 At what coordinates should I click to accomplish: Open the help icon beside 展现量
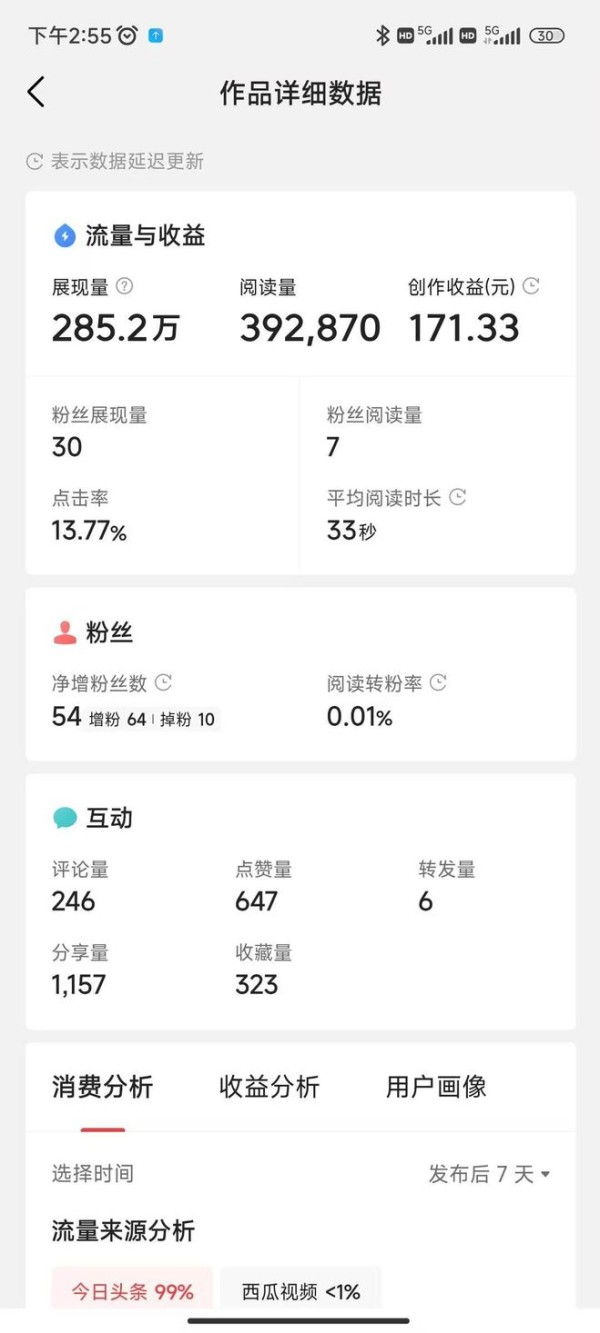click(x=124, y=286)
